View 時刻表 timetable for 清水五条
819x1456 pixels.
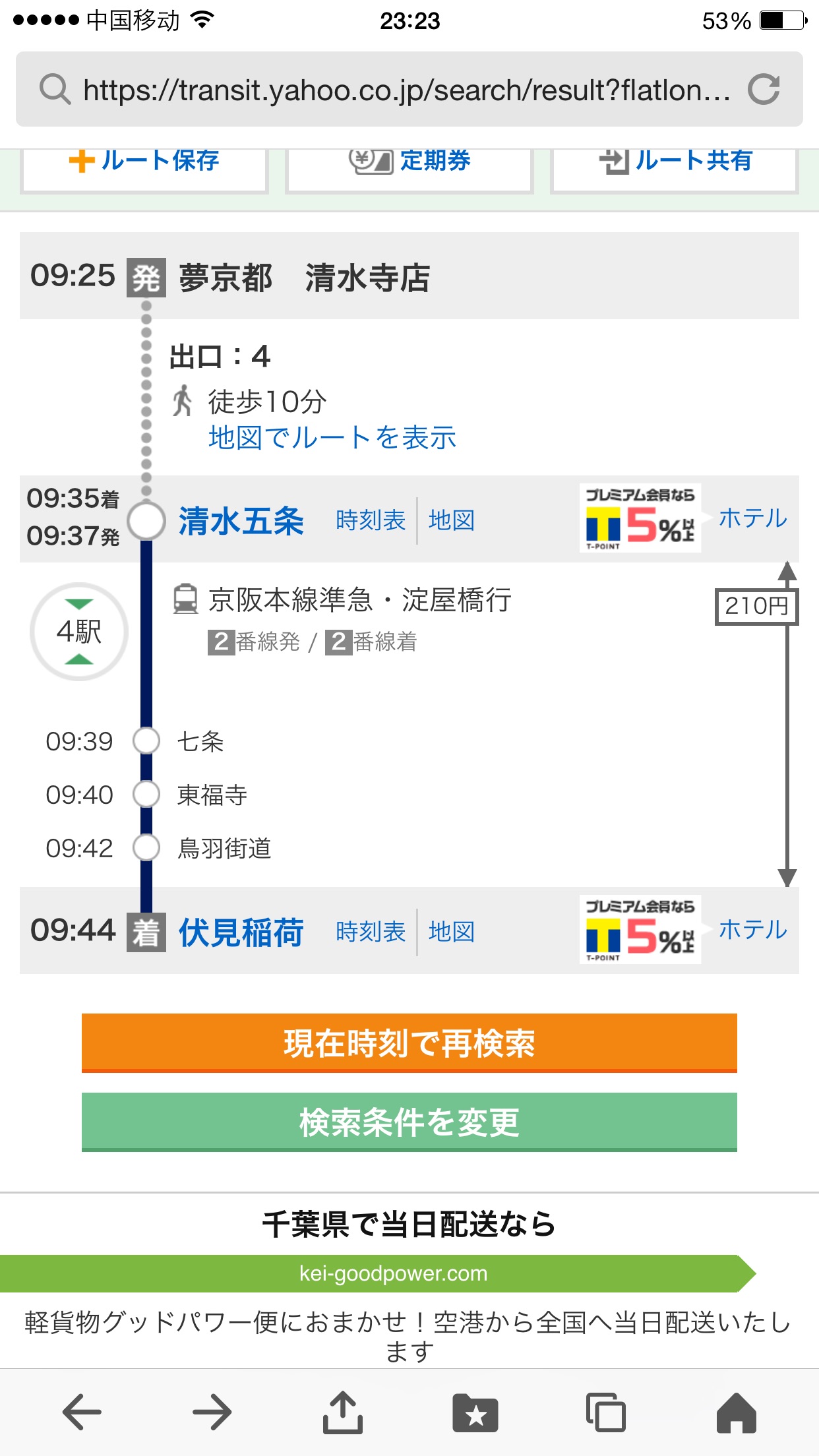pyautogui.click(x=371, y=521)
